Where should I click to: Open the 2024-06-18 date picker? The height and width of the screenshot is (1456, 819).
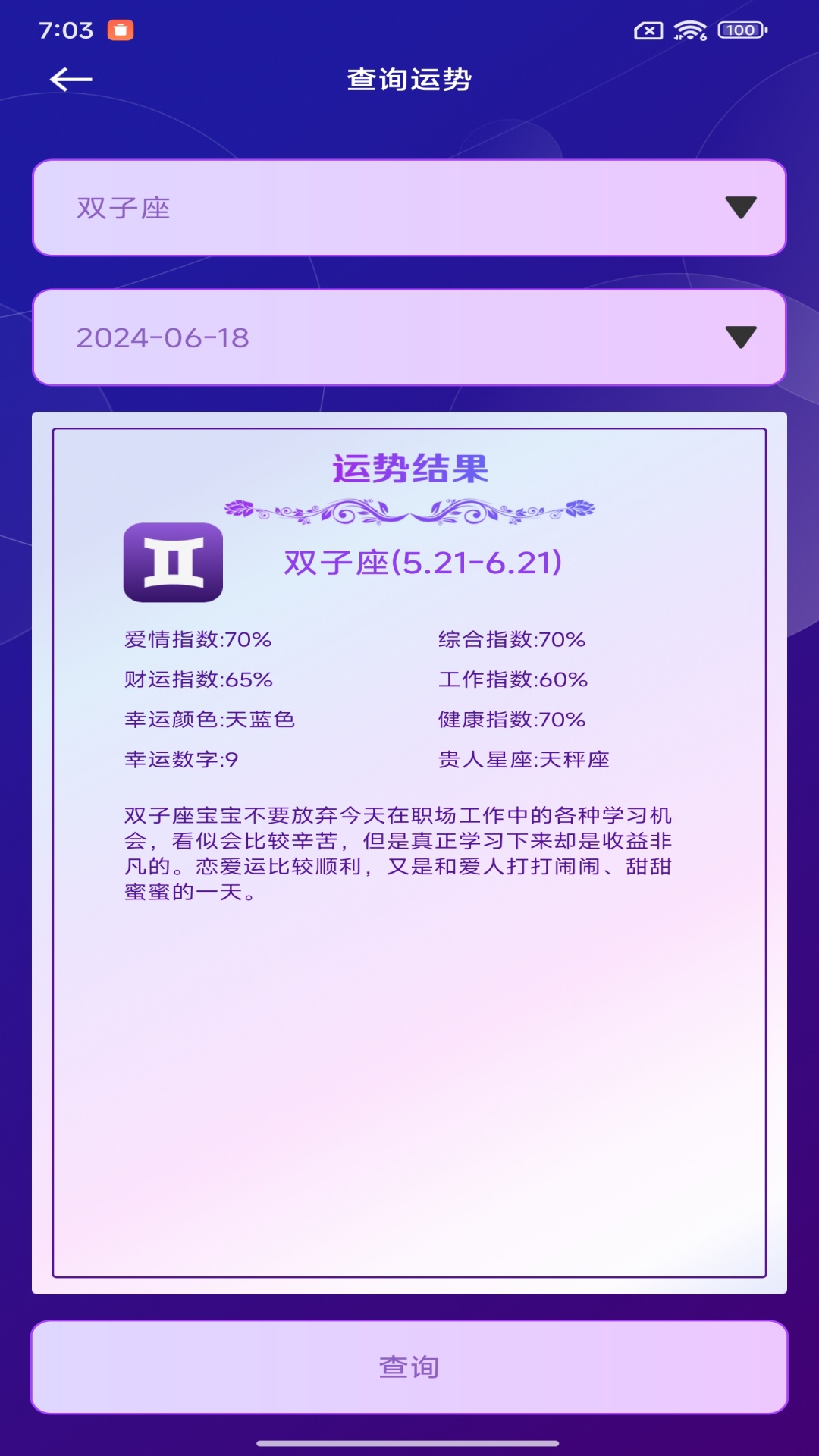click(x=409, y=337)
